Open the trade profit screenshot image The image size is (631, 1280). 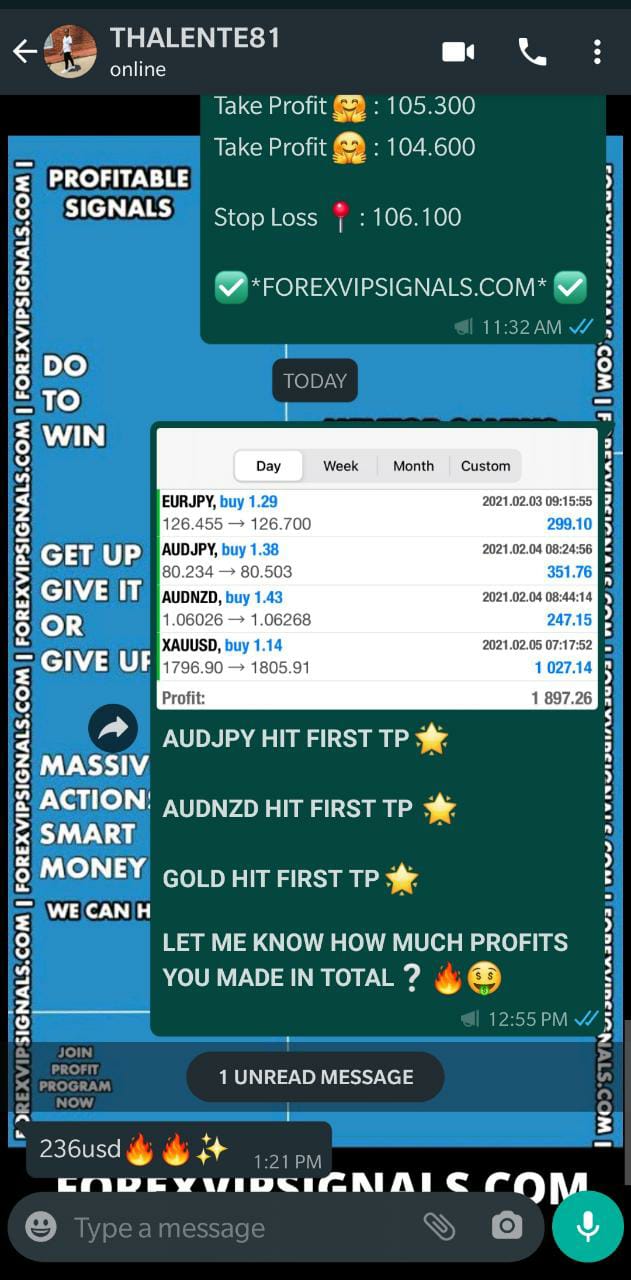tap(377, 570)
